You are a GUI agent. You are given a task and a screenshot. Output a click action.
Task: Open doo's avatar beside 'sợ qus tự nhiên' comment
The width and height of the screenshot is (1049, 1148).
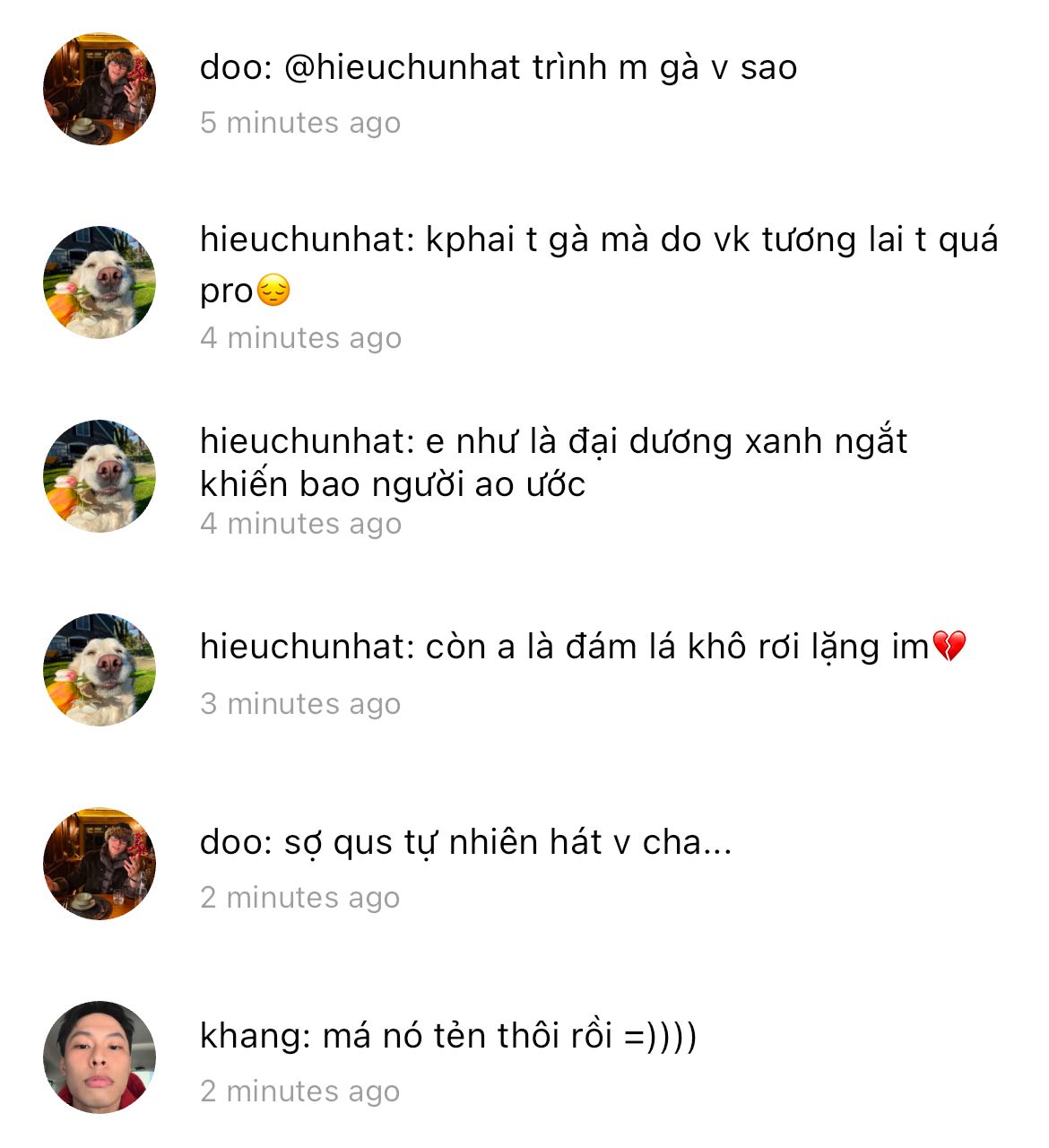100,864
